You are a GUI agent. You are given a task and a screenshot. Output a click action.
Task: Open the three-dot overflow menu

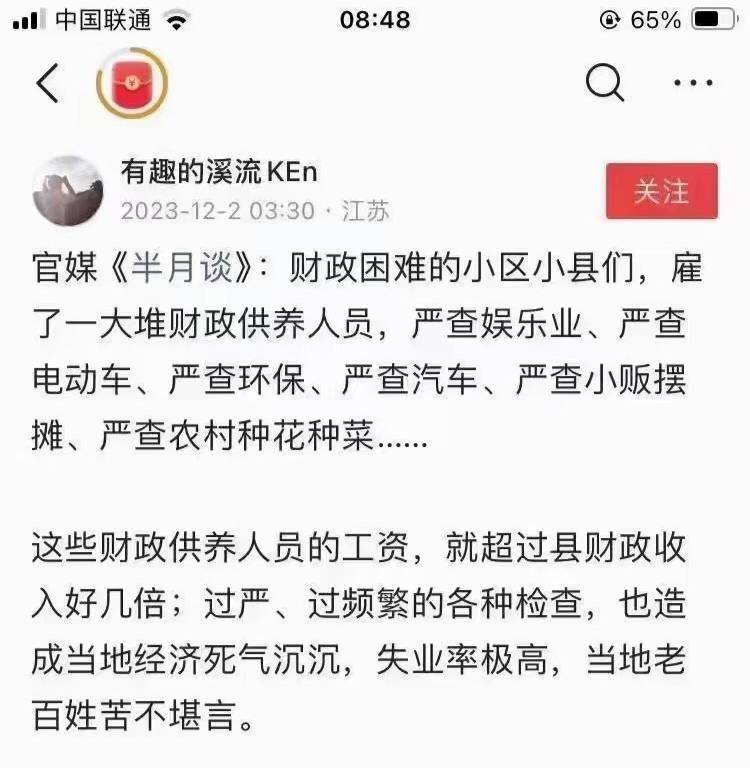click(692, 84)
